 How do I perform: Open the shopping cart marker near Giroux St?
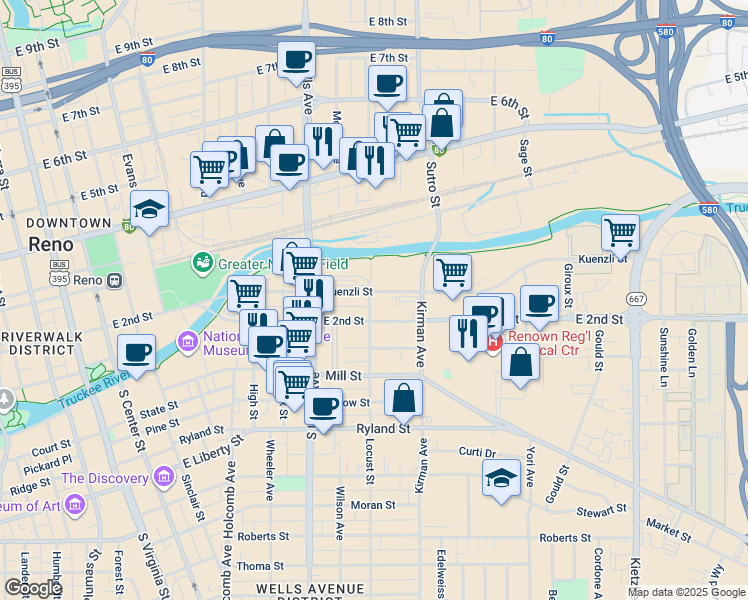coord(620,233)
